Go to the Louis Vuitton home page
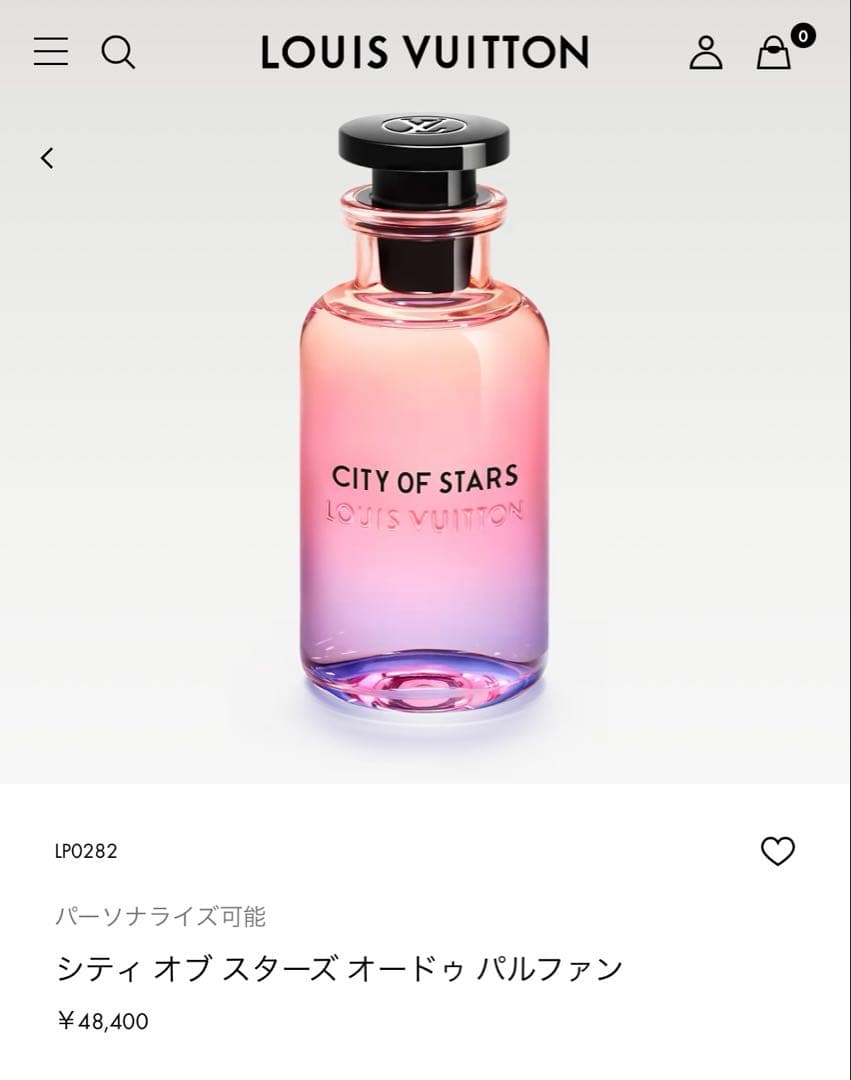The height and width of the screenshot is (1080, 851). [x=424, y=52]
